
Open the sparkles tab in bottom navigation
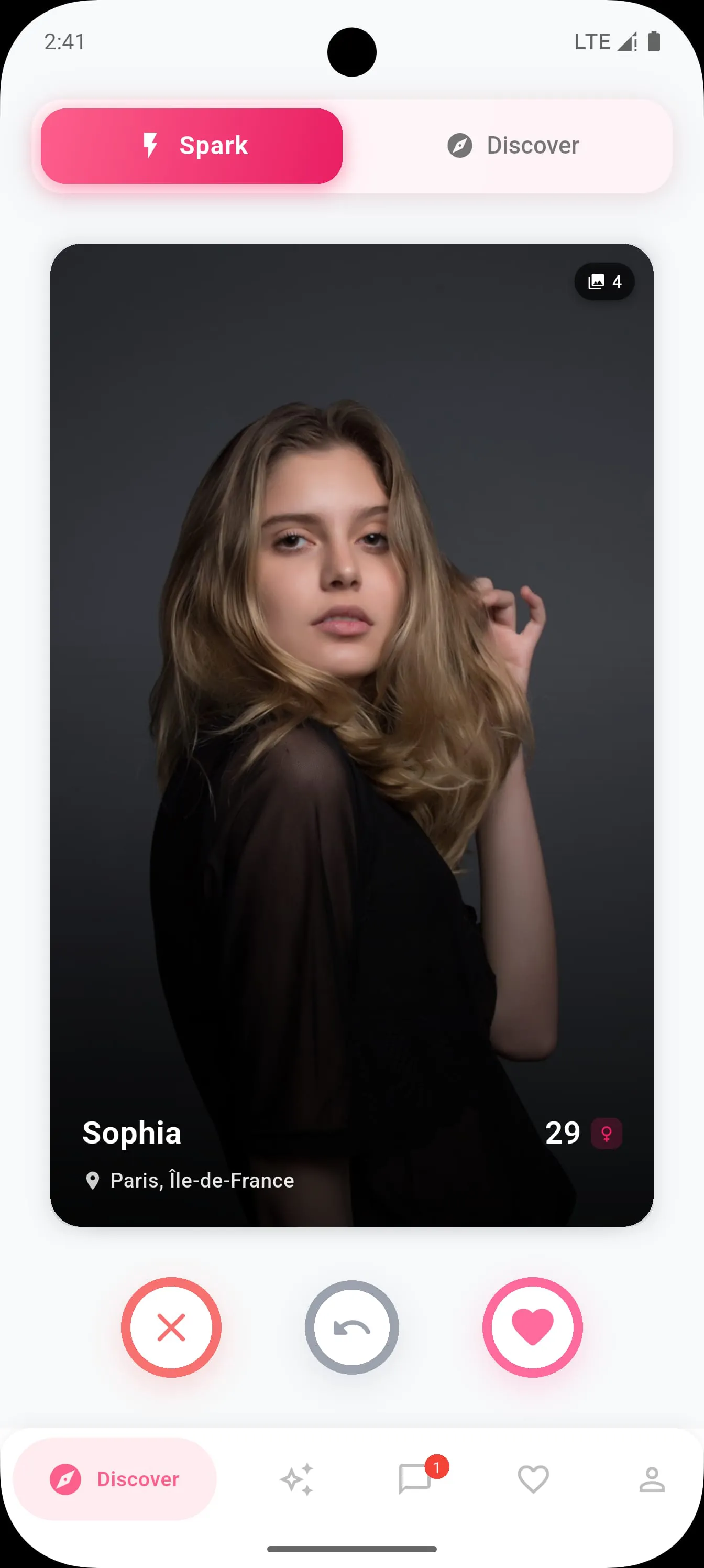(x=296, y=1479)
